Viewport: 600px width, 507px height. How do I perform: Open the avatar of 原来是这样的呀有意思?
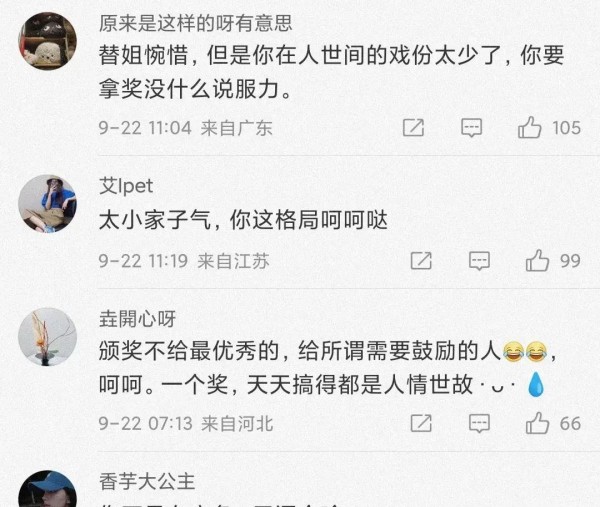coord(47,41)
